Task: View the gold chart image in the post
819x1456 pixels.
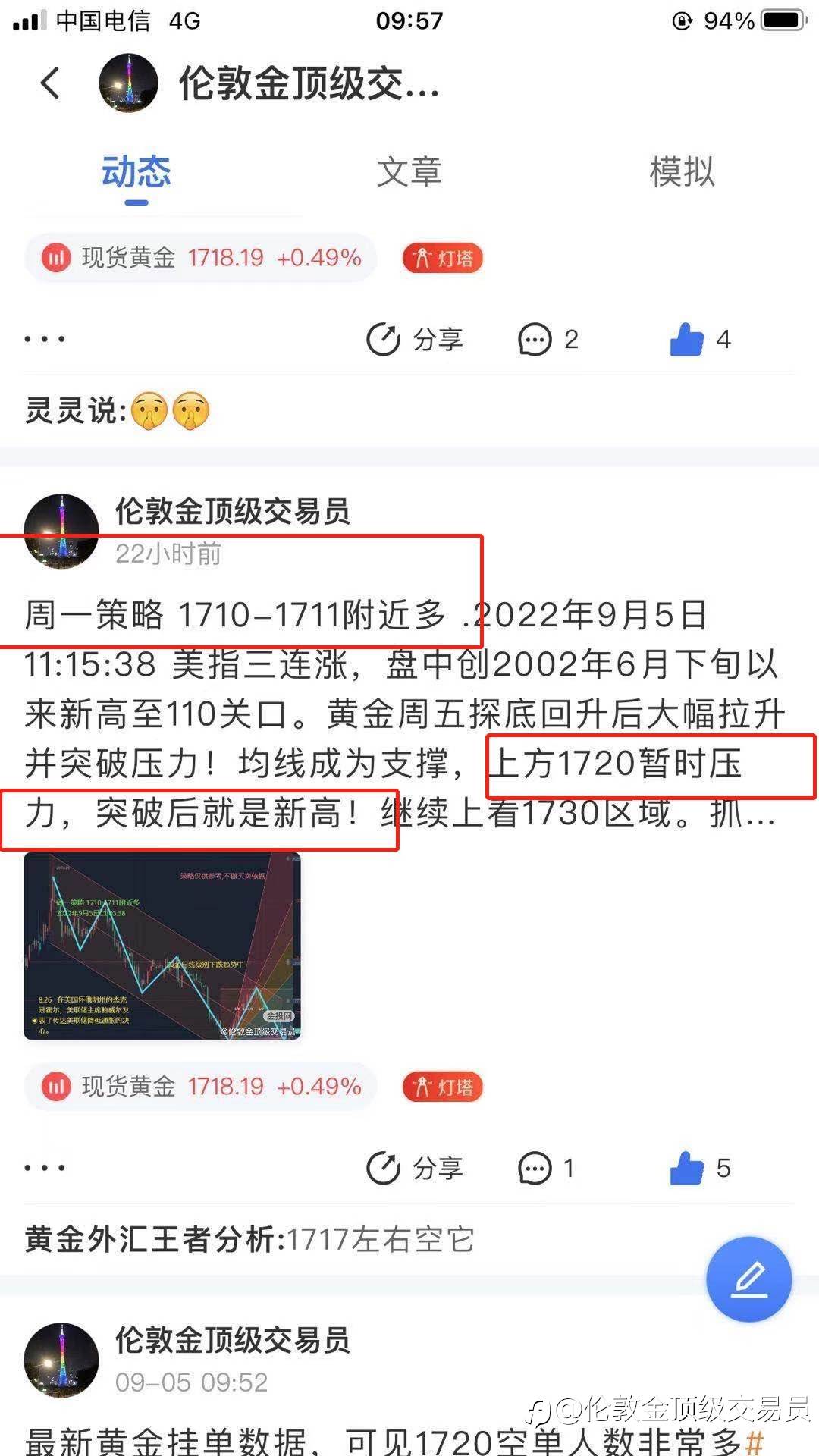Action: point(162,946)
